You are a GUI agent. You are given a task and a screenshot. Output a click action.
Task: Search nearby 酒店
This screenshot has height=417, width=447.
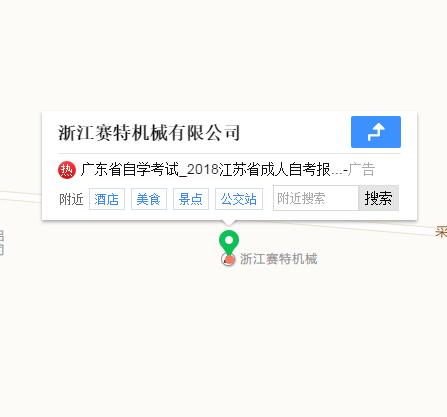[x=107, y=199]
